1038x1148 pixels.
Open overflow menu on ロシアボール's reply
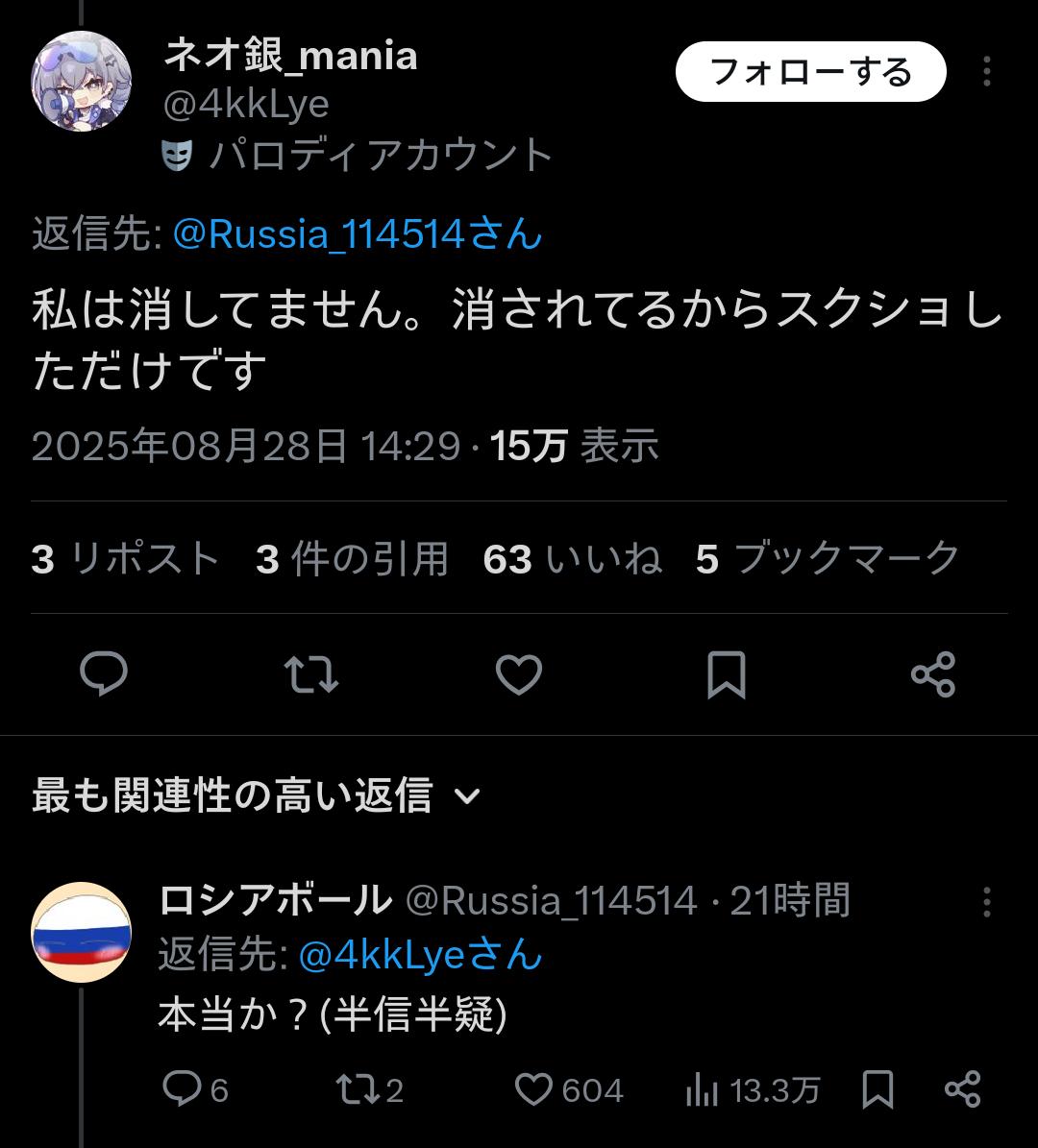(x=986, y=902)
